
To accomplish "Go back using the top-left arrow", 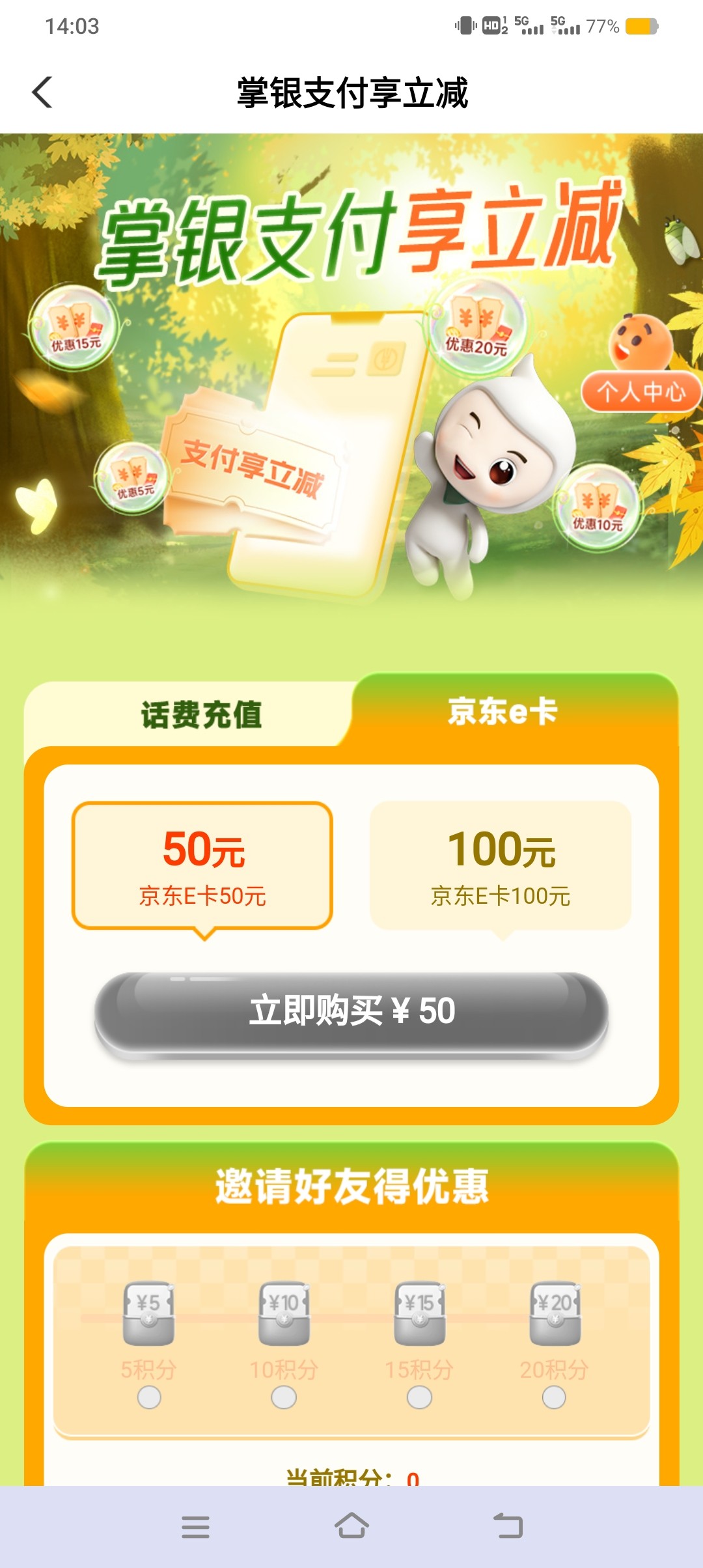I will tap(43, 92).
